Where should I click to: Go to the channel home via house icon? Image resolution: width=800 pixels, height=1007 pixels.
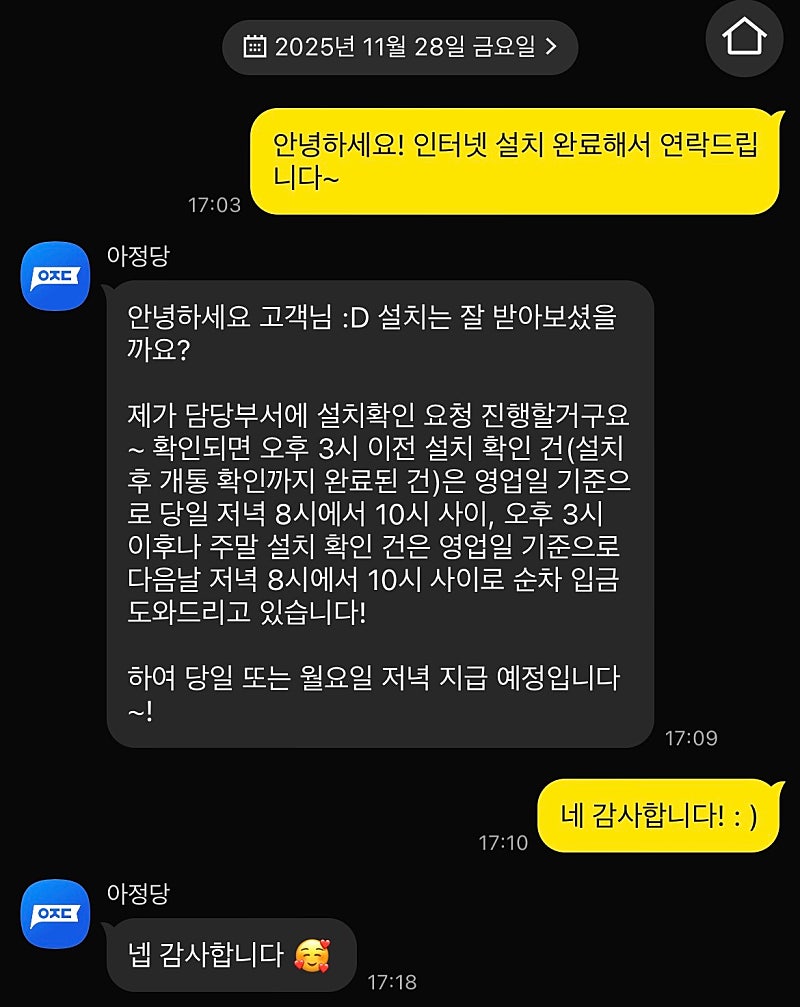[x=743, y=39]
